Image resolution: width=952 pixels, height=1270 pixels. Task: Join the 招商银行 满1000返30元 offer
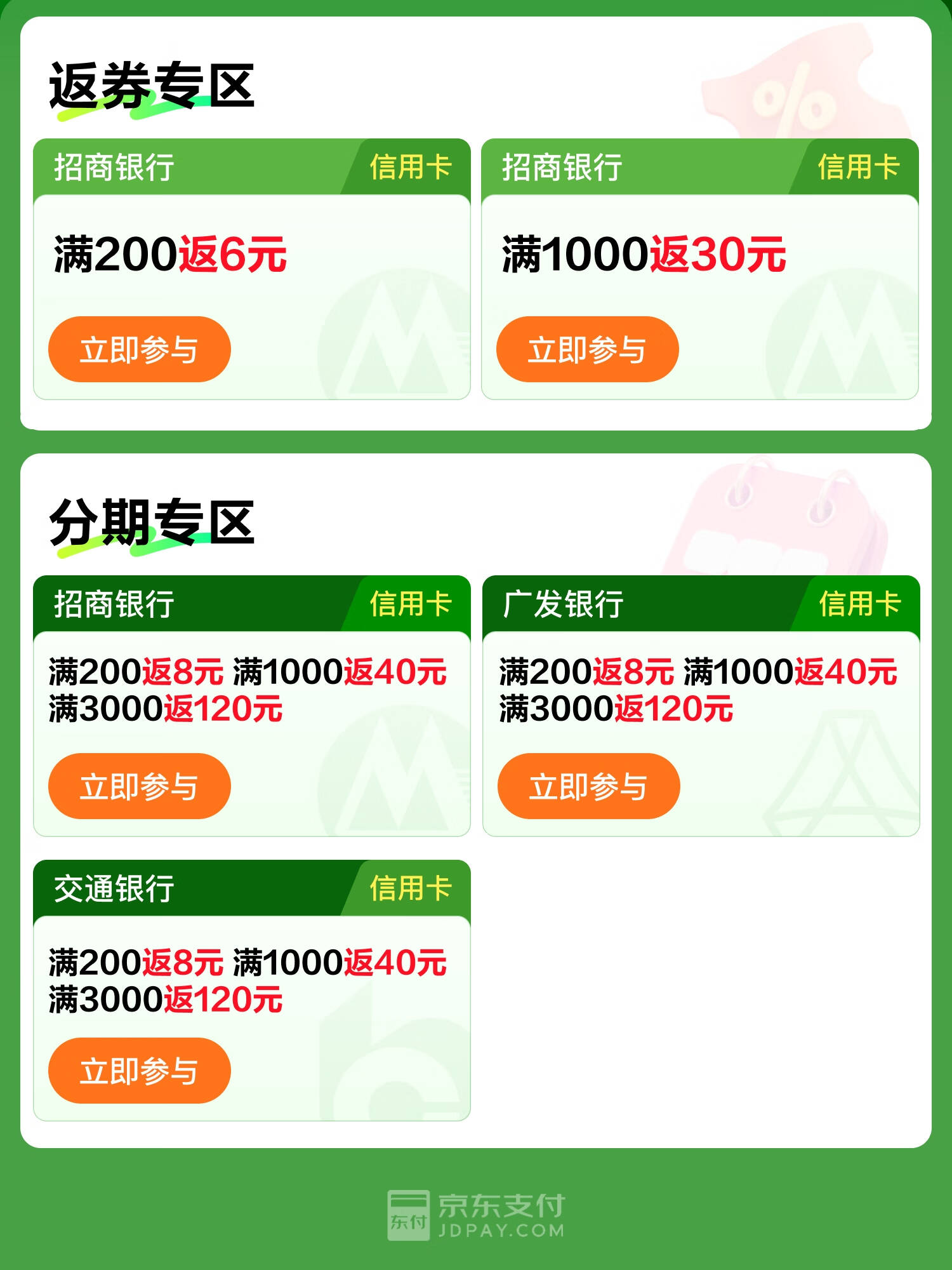[588, 349]
